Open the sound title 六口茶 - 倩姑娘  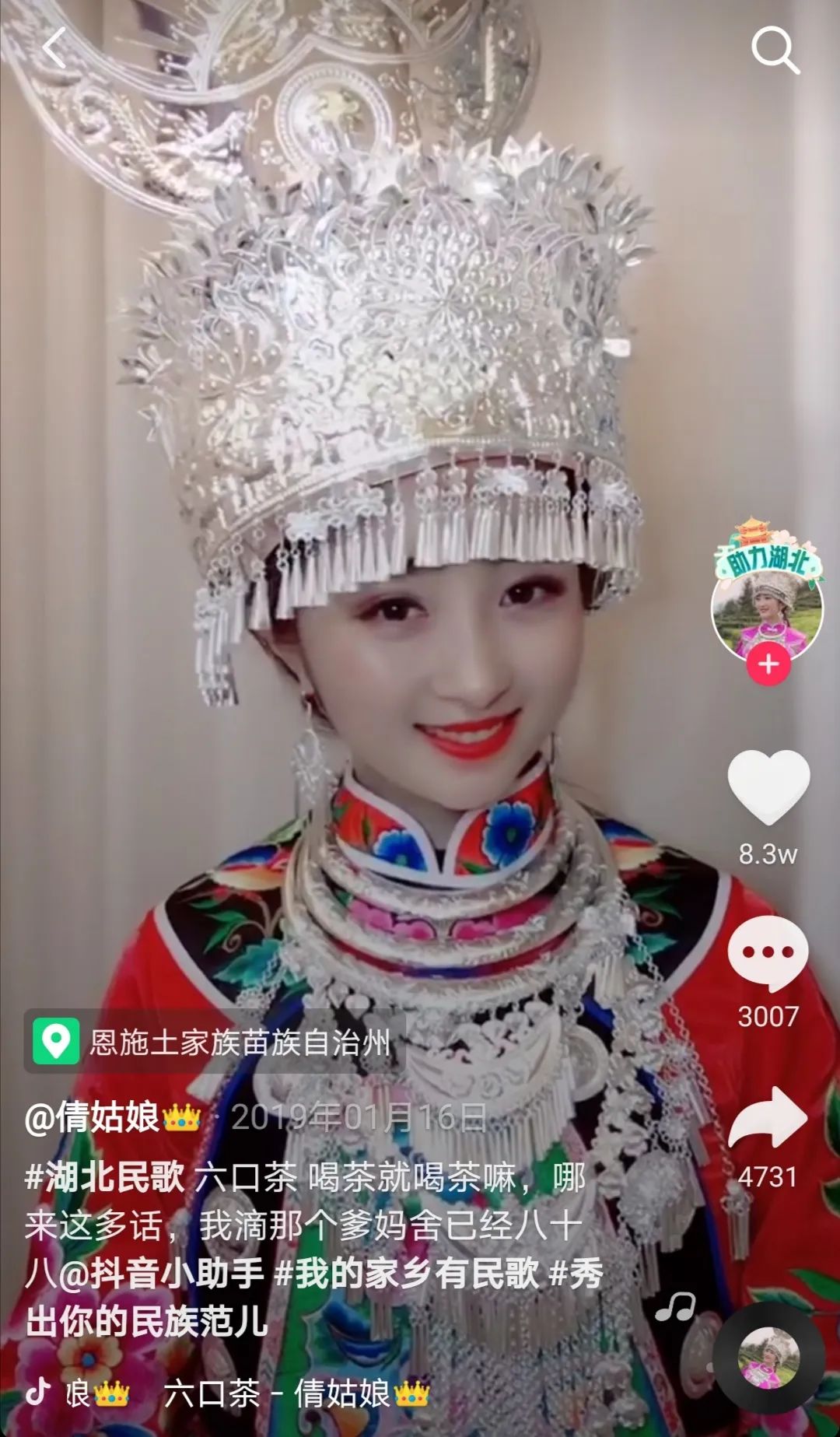click(x=296, y=1393)
